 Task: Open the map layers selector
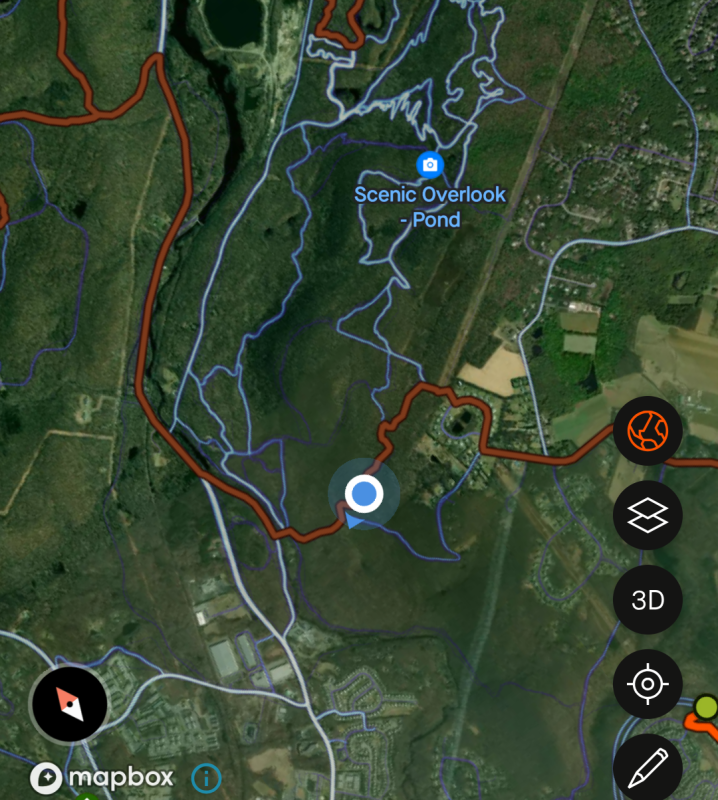[x=647, y=515]
